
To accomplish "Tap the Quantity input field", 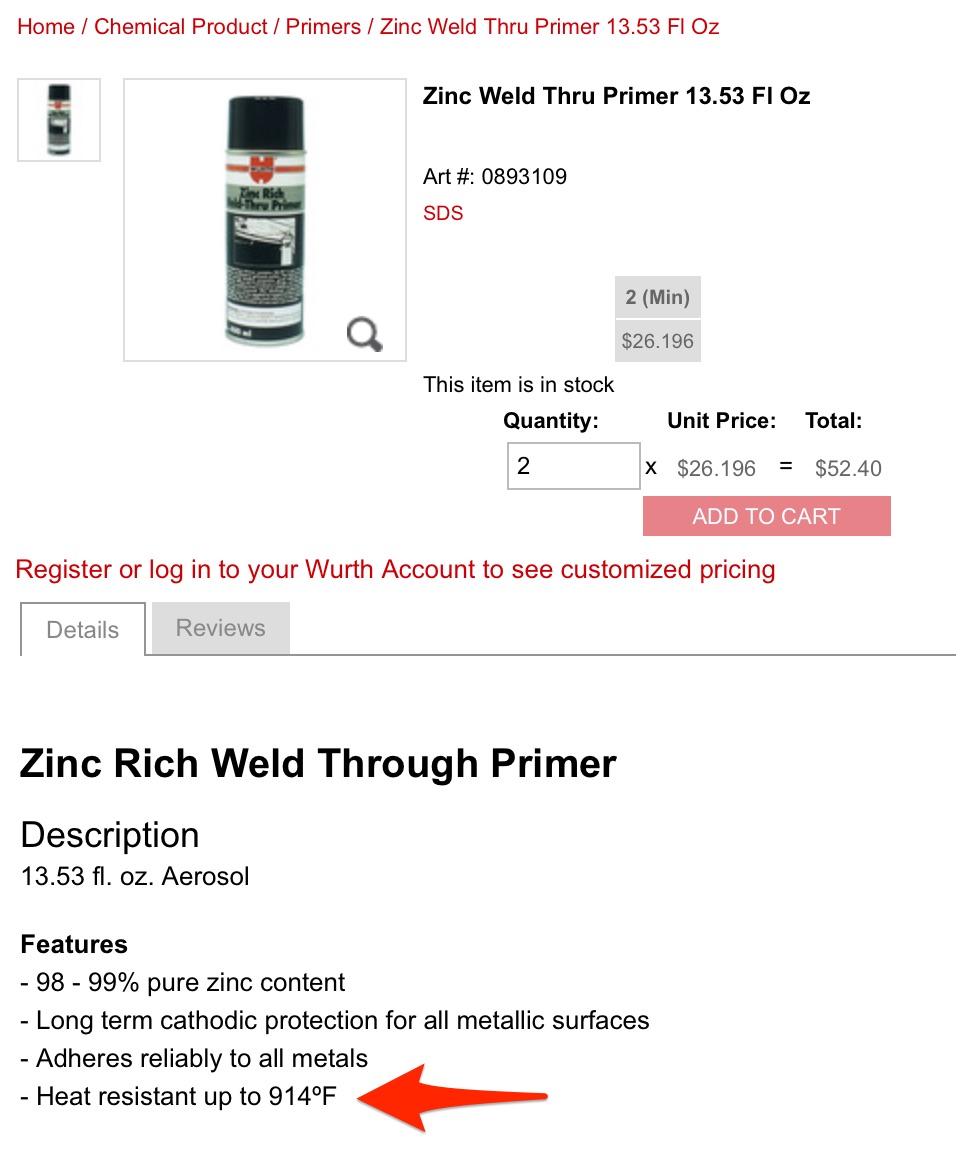I will coord(573,466).
